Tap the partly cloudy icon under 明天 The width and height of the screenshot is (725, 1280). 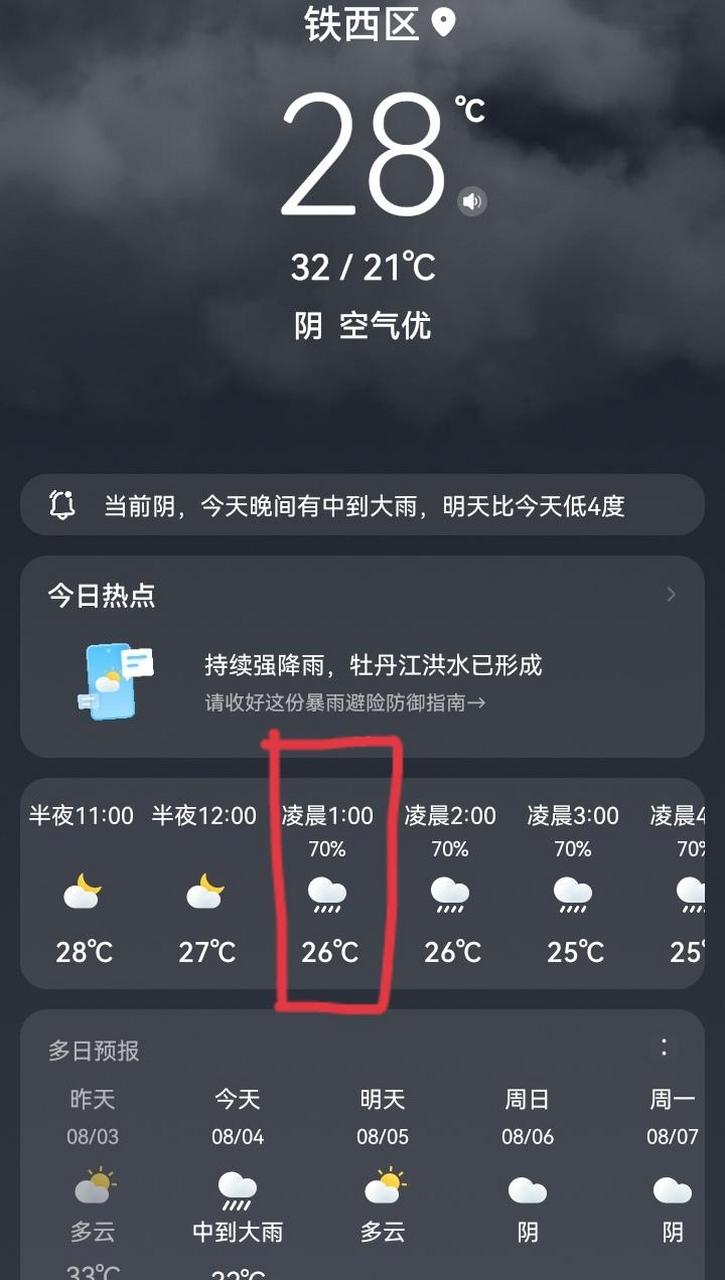382,1190
